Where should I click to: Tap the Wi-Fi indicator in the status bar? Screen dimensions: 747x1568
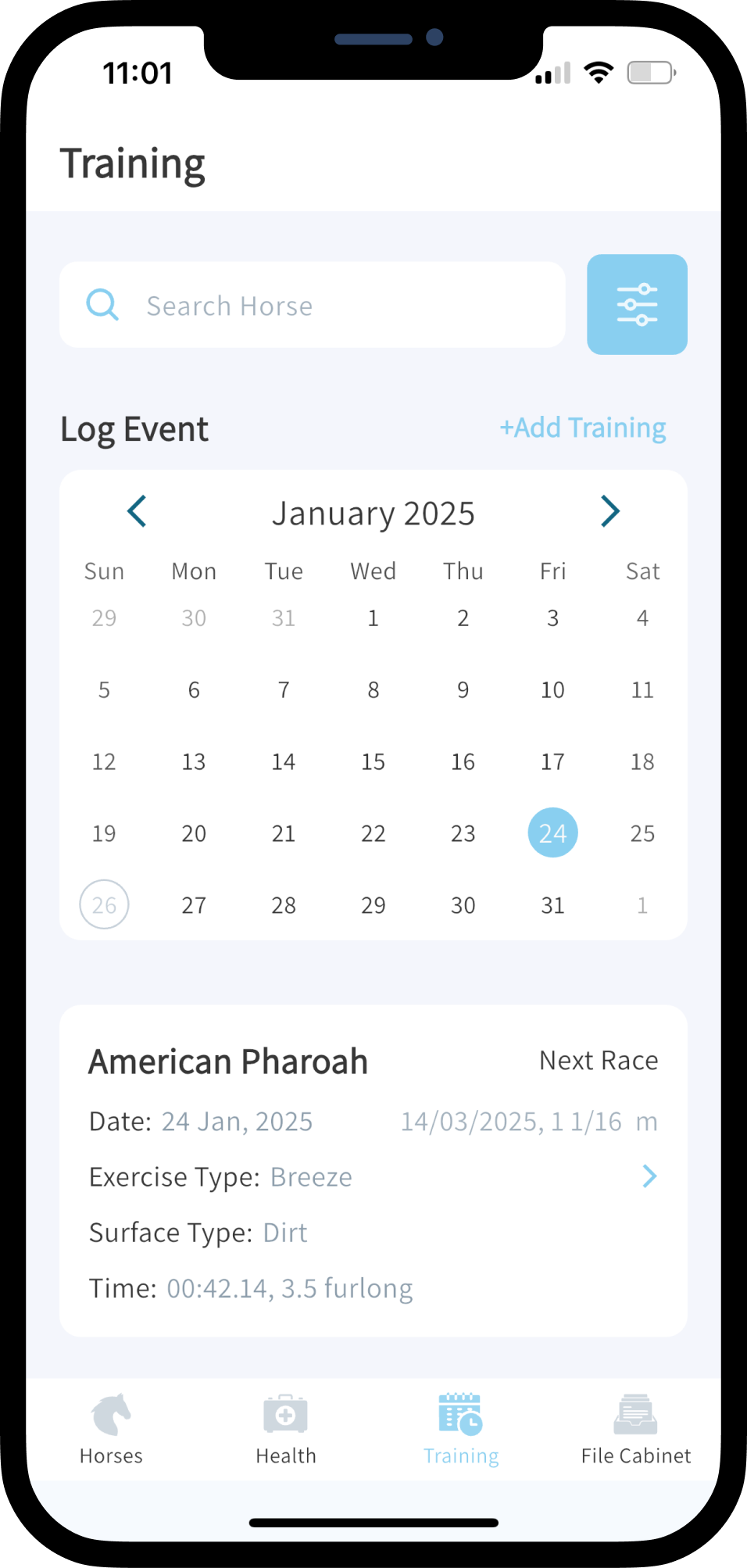pos(599,71)
